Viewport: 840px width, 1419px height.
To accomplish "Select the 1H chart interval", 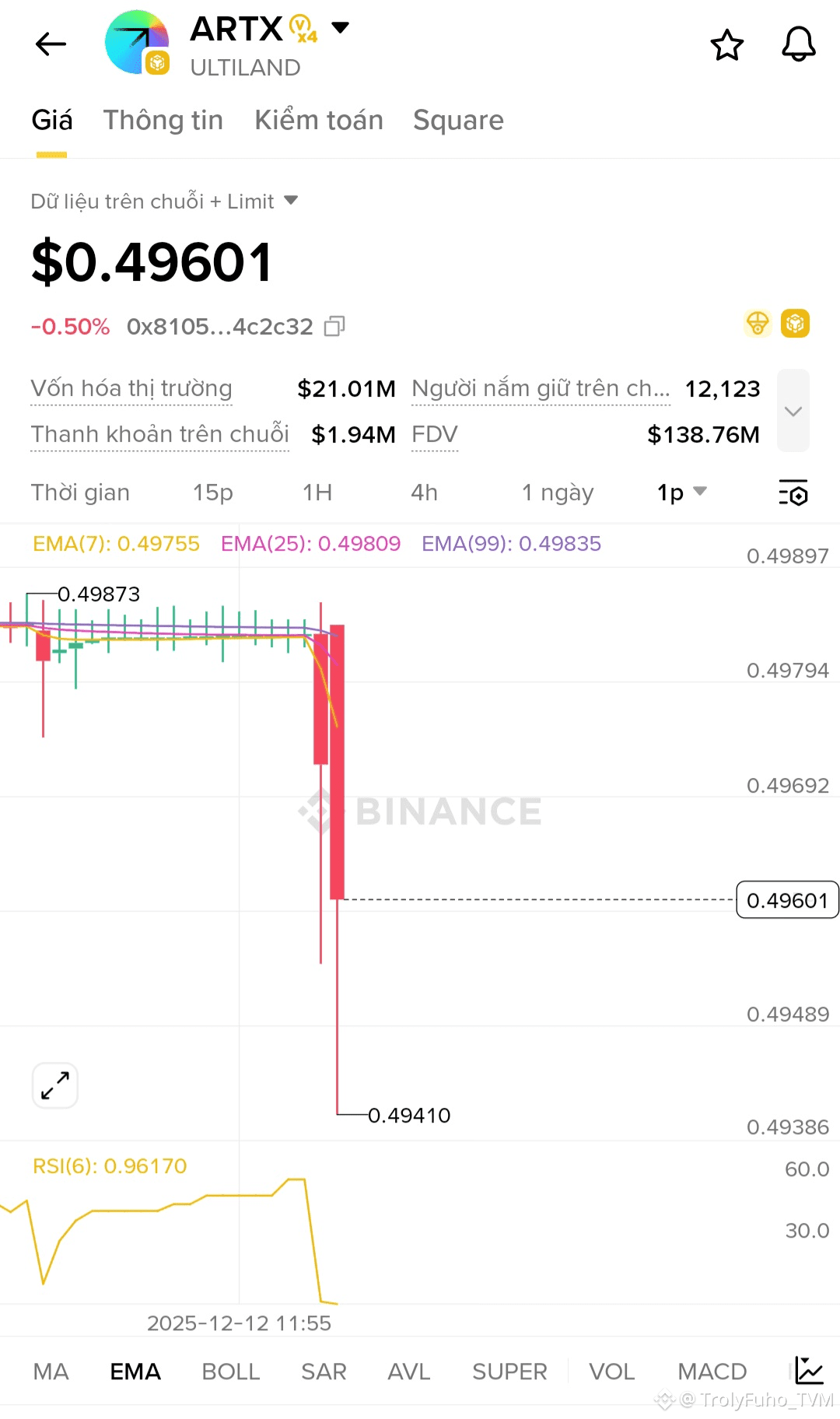I will pyautogui.click(x=317, y=492).
